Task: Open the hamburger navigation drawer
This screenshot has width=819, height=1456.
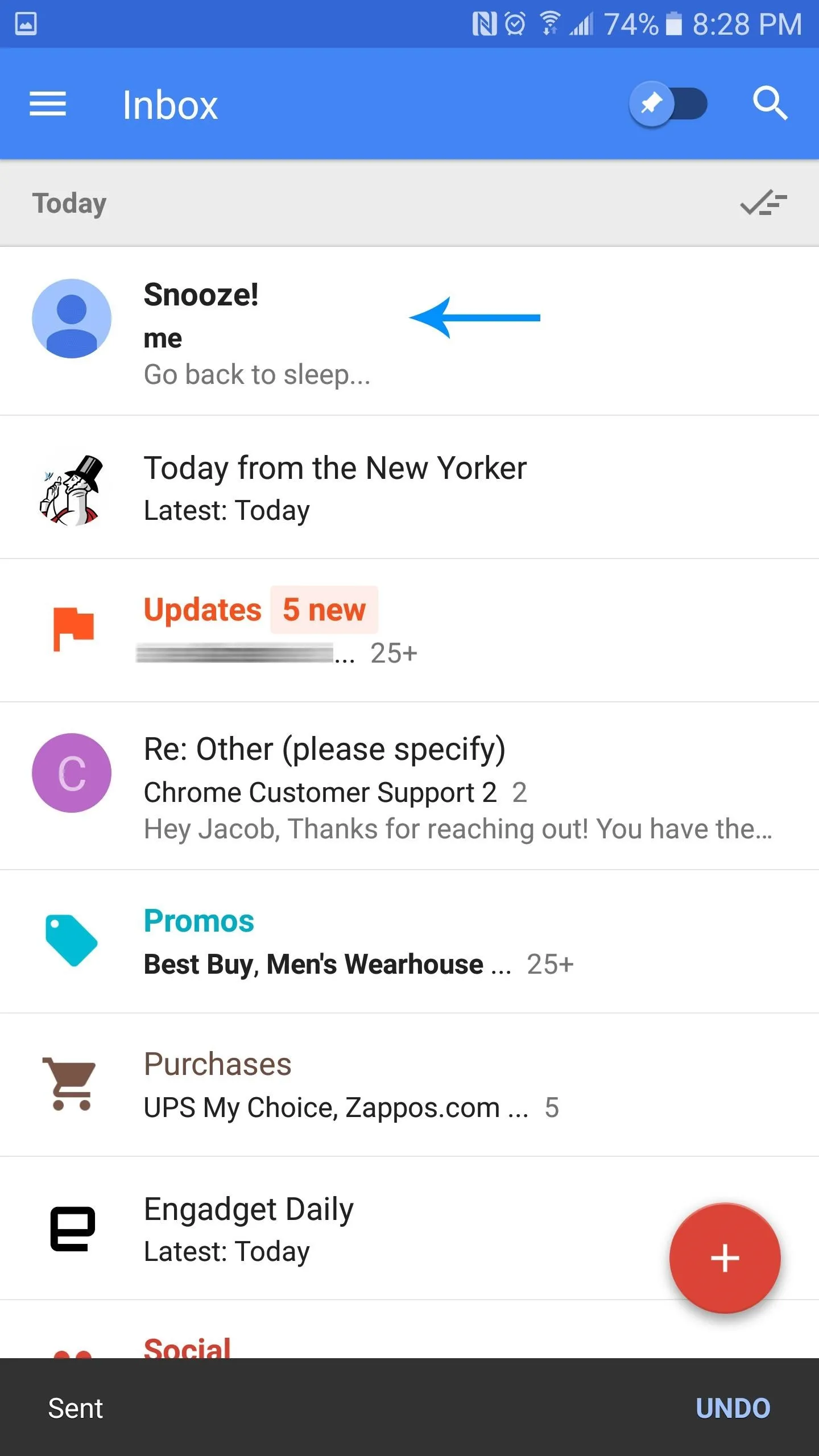Action: [x=48, y=104]
